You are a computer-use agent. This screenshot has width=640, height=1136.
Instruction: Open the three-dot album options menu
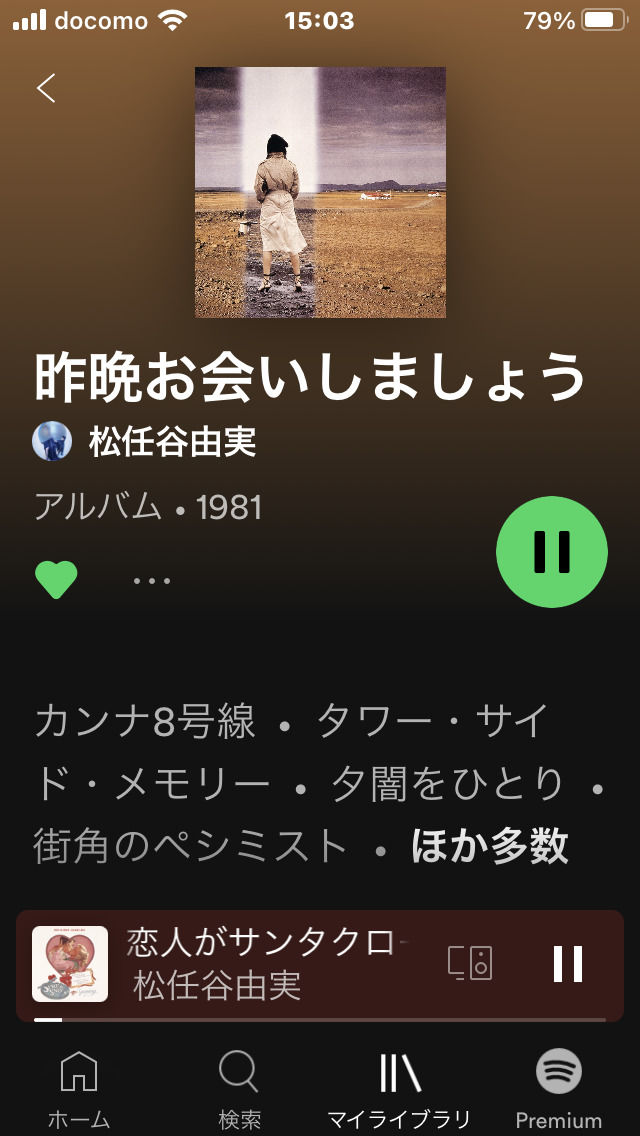[152, 580]
